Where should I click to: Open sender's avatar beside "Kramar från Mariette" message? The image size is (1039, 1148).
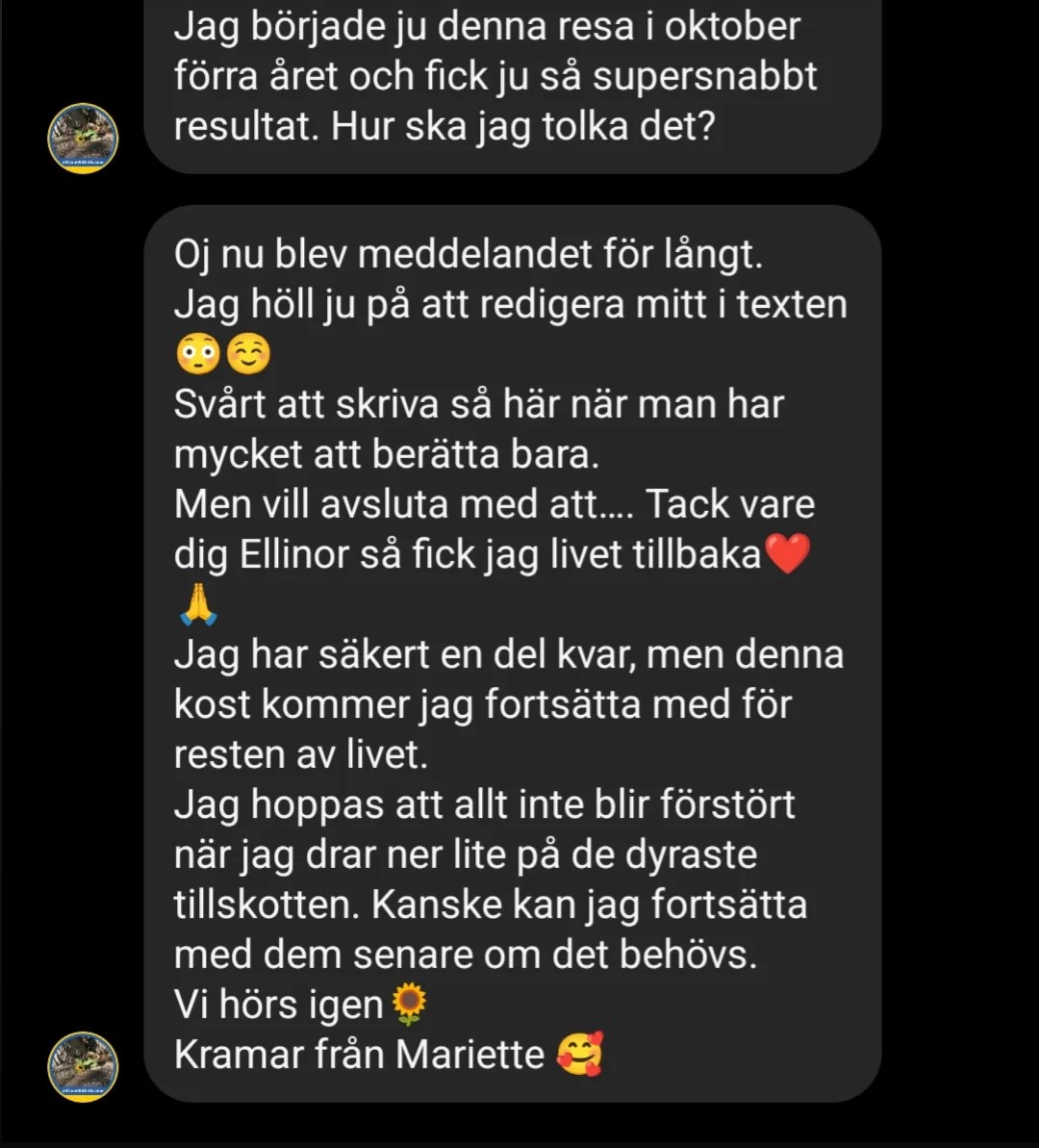pyautogui.click(x=83, y=1066)
